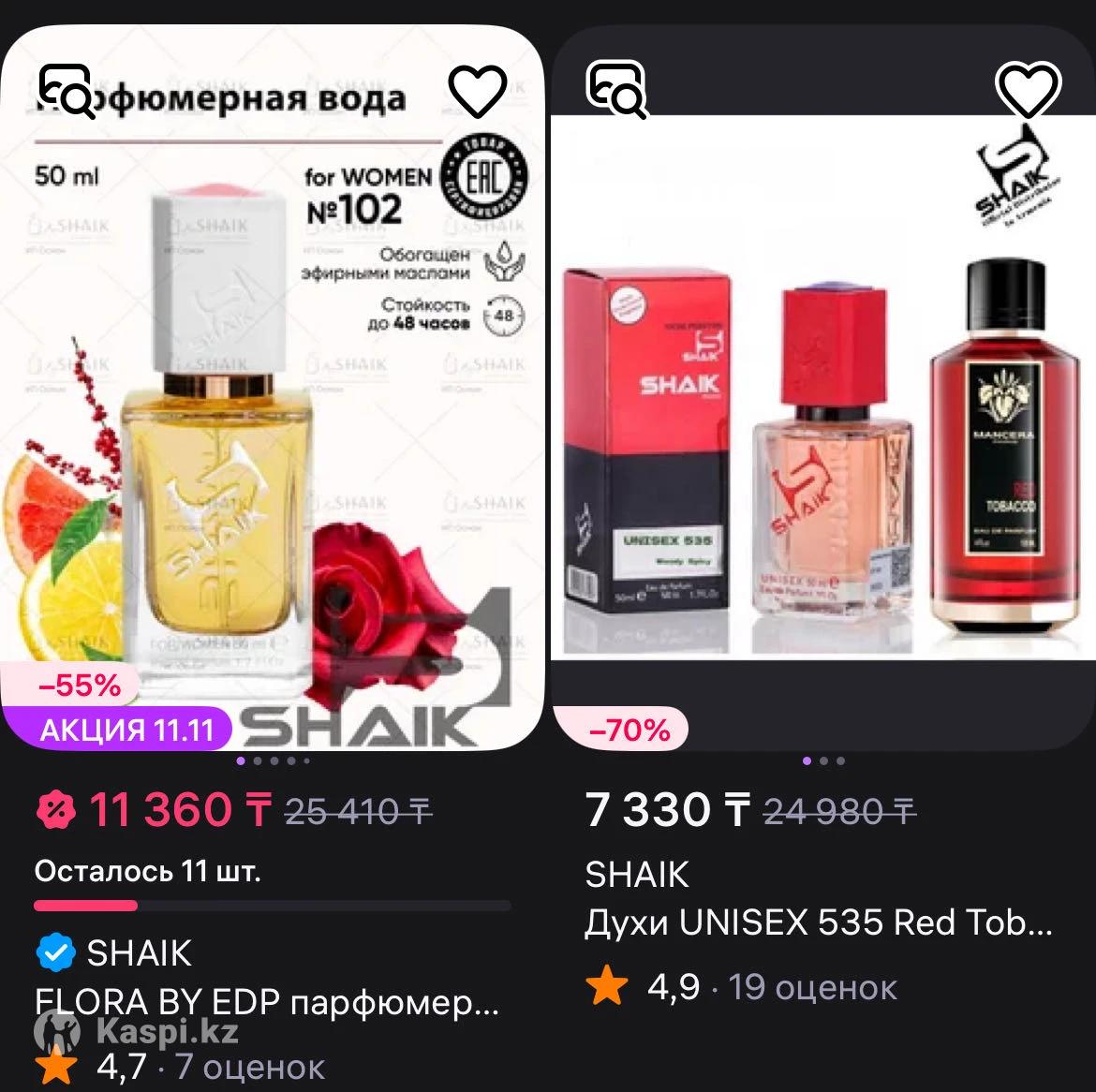The width and height of the screenshot is (1096, 1092).
Task: Open the SHAIK UNISEX 535 Red Tobacco card
Action: [x=821, y=421]
